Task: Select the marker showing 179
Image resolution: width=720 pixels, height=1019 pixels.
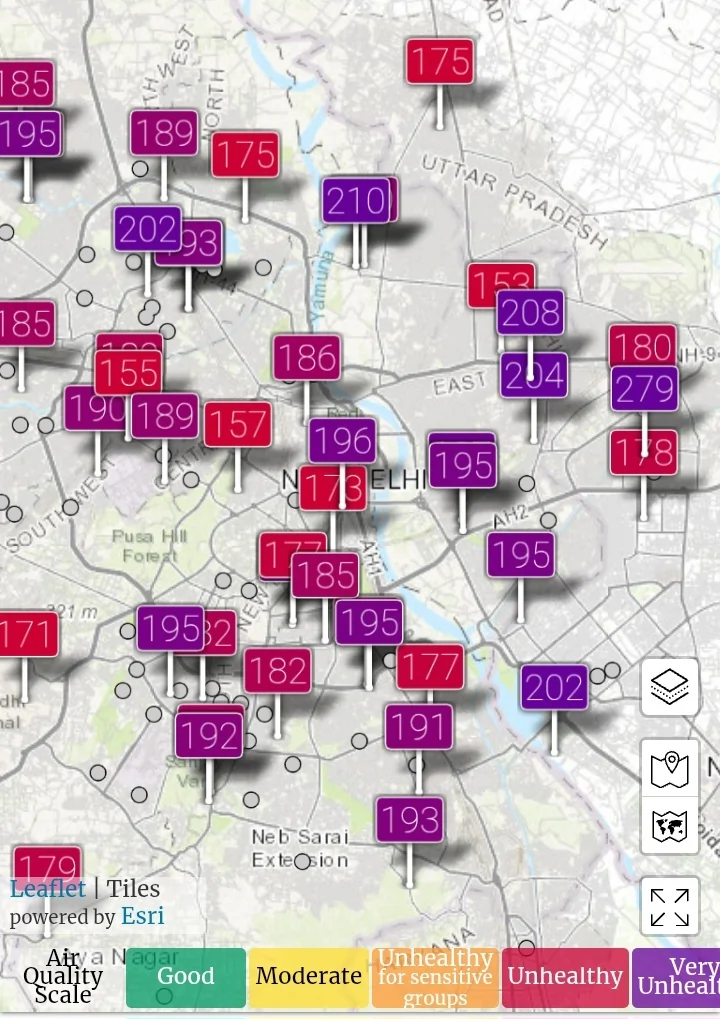Action: (x=48, y=866)
